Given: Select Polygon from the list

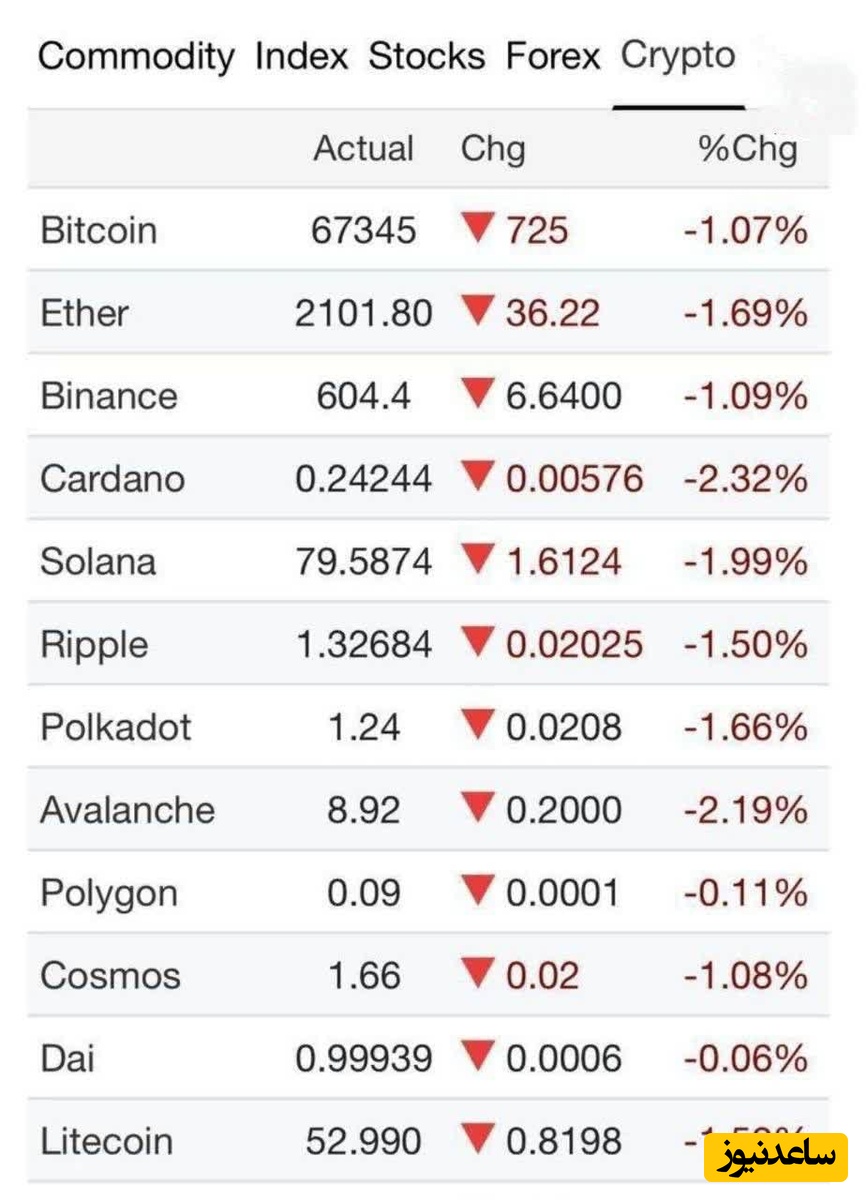Looking at the screenshot, I should [109, 893].
